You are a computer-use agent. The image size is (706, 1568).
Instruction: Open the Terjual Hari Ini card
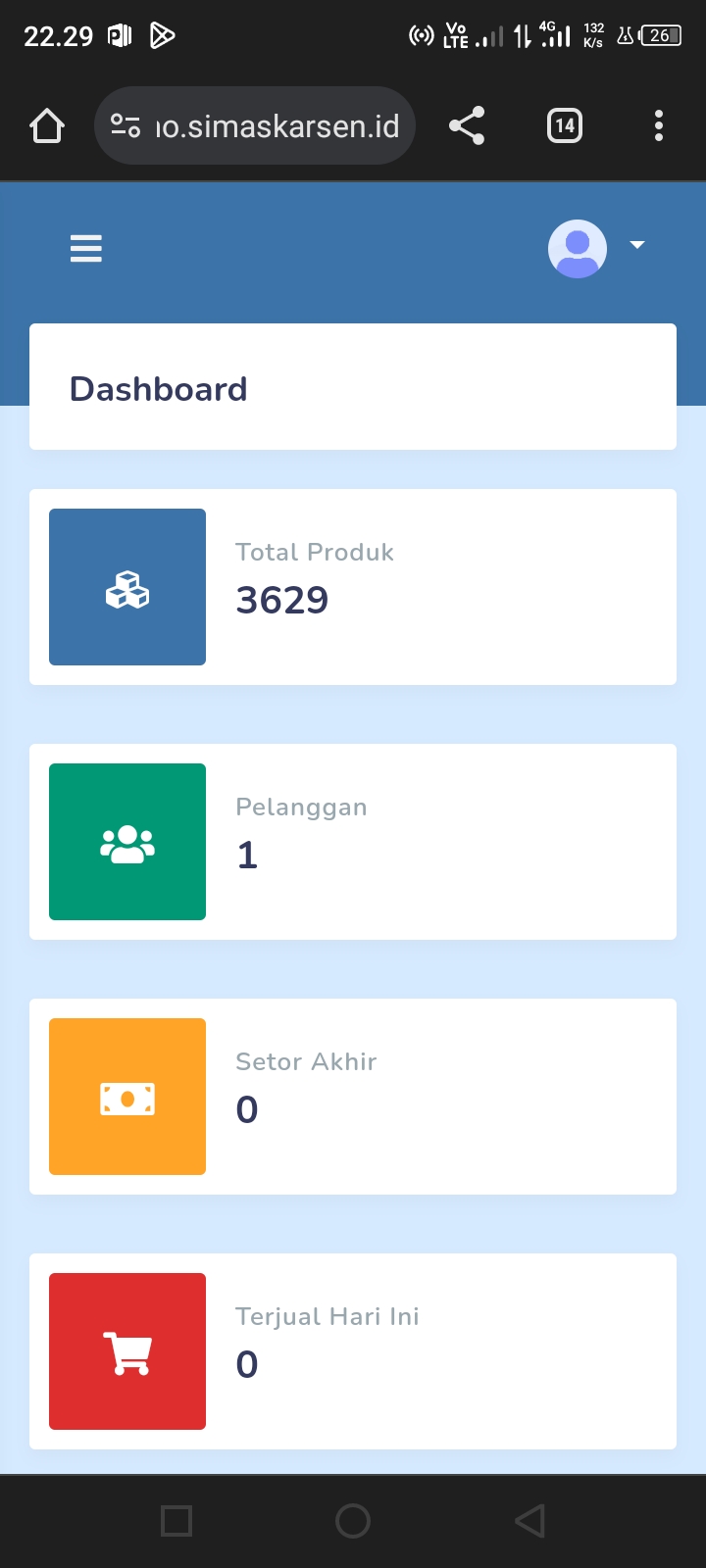353,1351
